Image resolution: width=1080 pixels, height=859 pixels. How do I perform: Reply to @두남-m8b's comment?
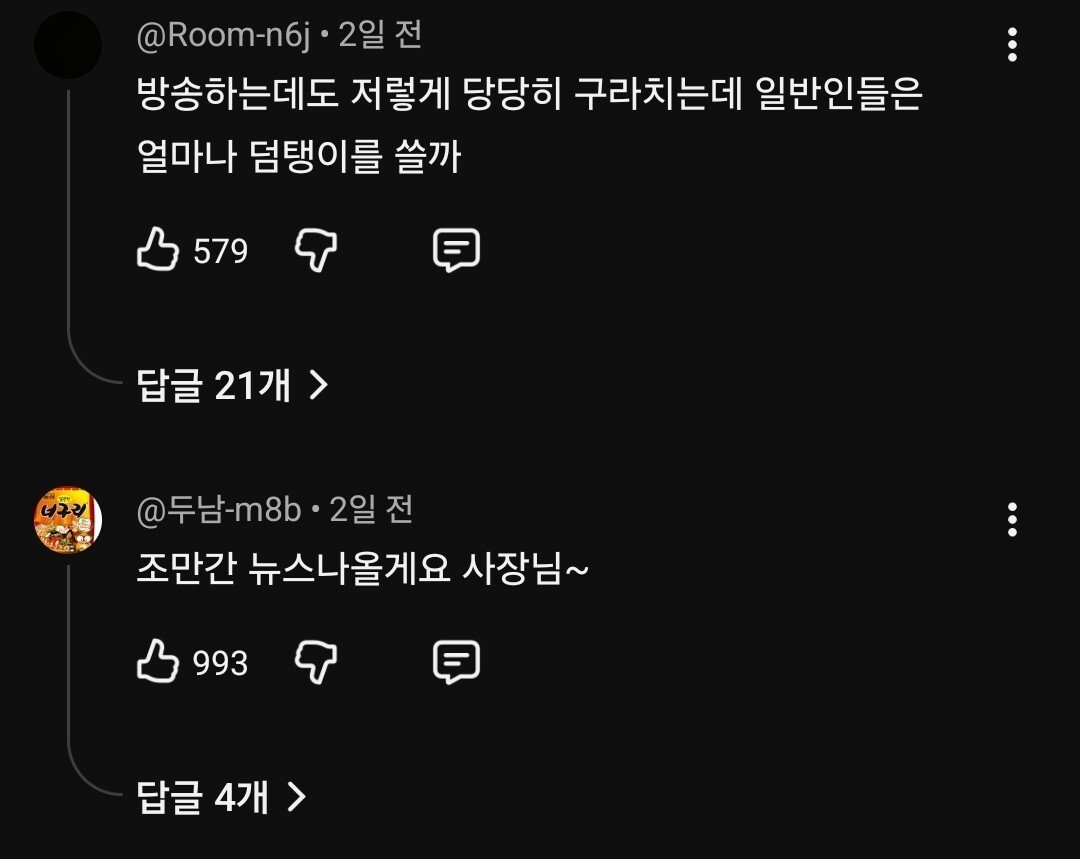tap(456, 662)
